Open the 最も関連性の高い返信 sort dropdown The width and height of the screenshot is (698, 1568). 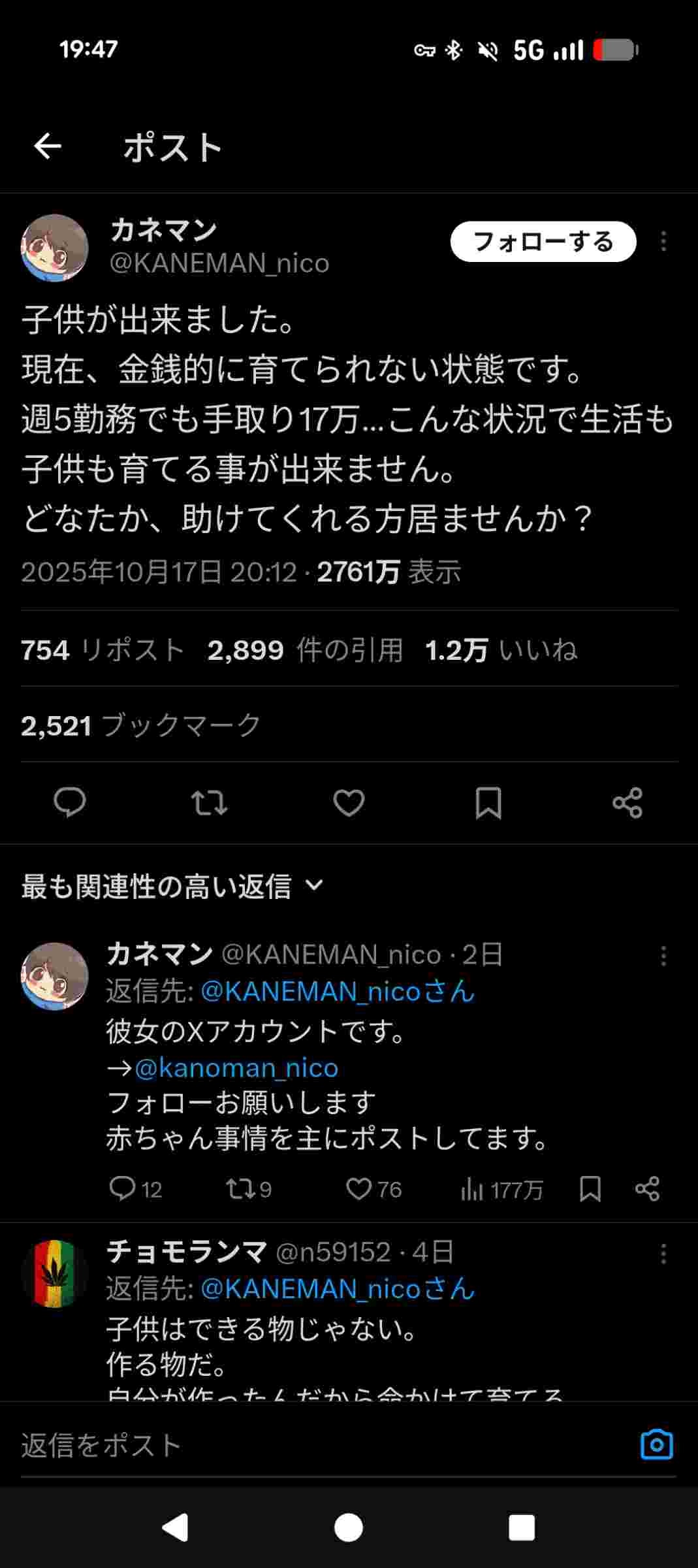(172, 887)
